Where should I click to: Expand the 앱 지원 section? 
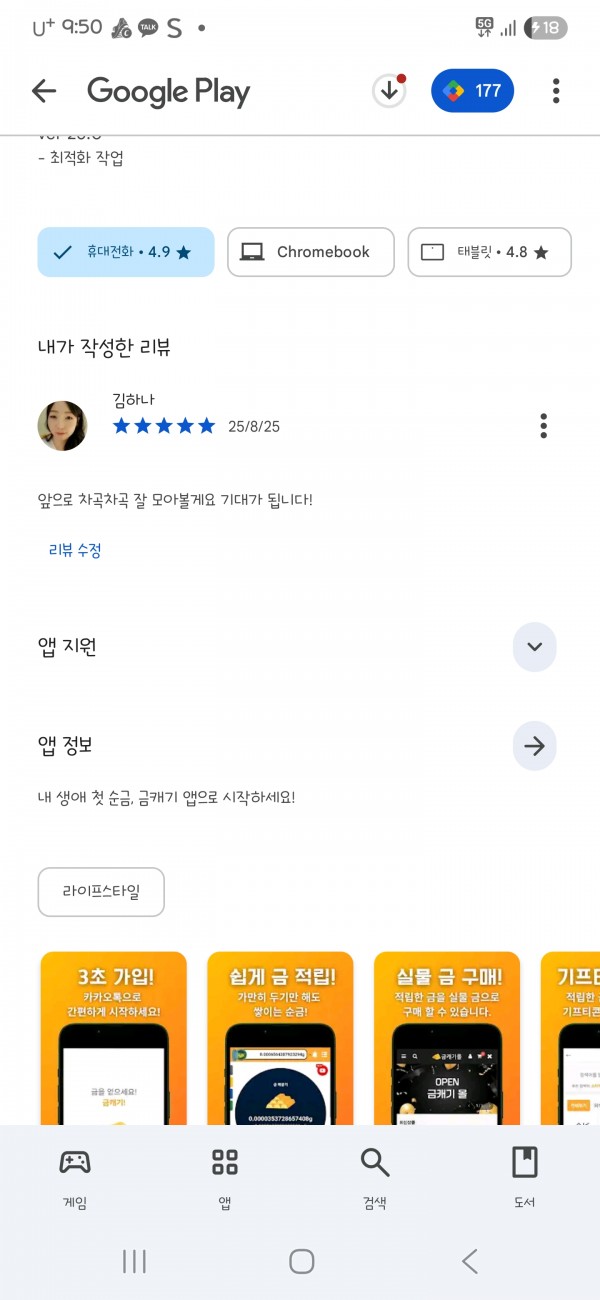pyautogui.click(x=534, y=647)
